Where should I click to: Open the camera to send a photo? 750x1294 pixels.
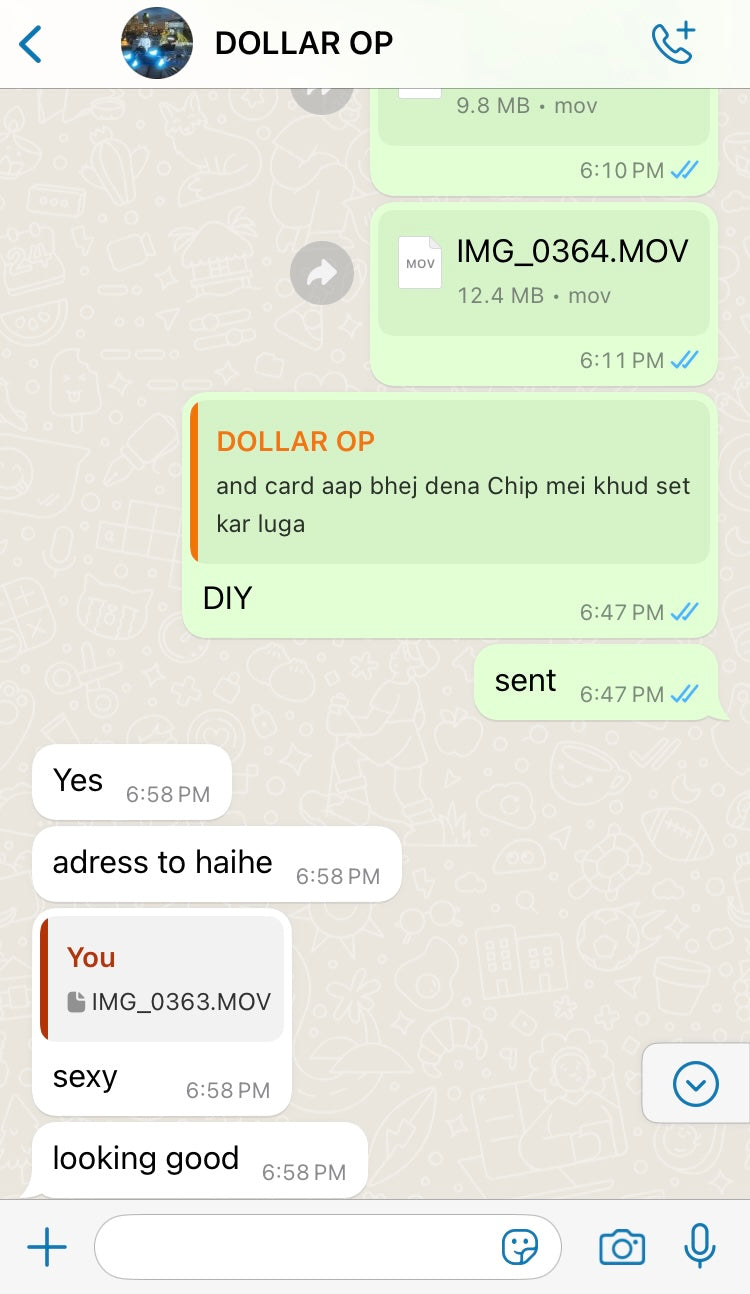(622, 1247)
